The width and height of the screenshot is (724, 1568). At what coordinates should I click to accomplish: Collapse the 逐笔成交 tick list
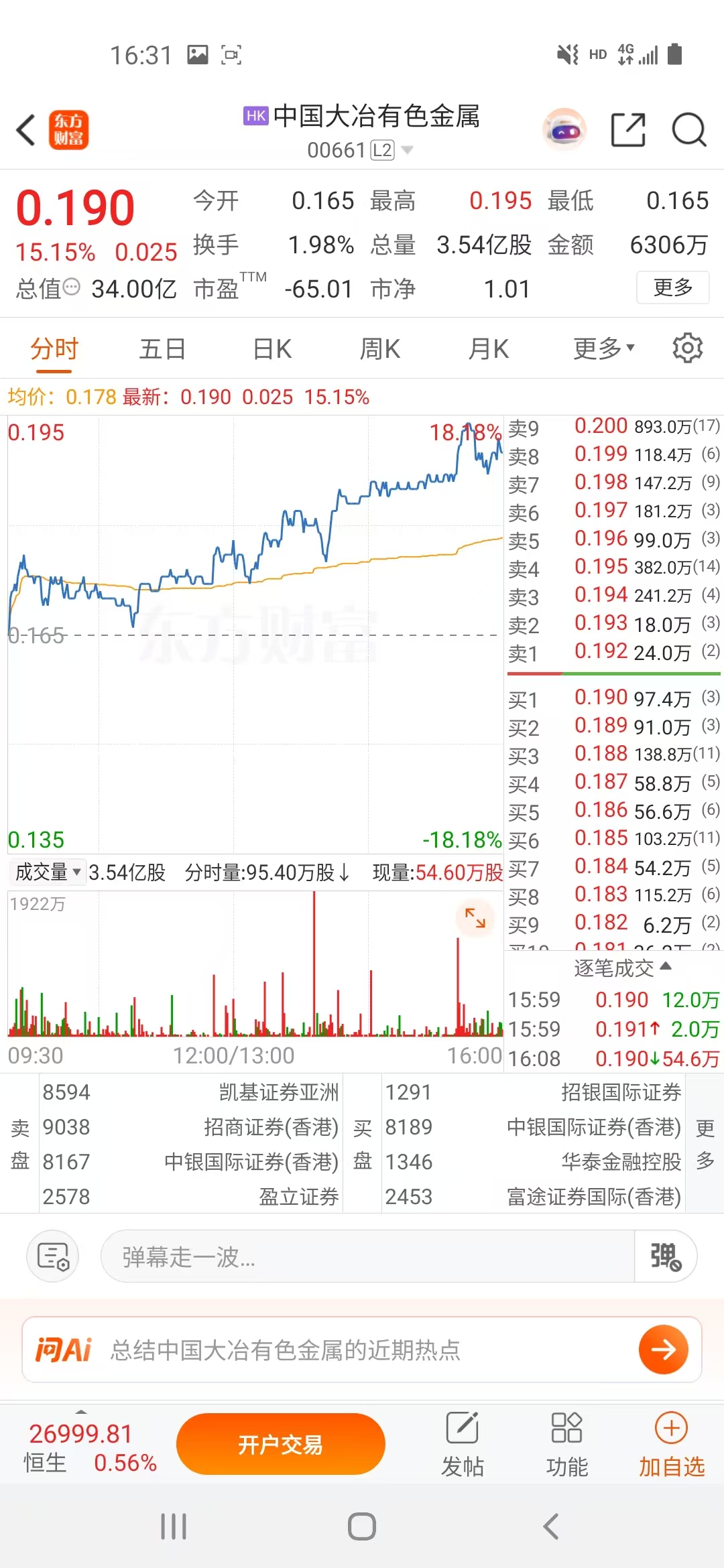coord(621,968)
